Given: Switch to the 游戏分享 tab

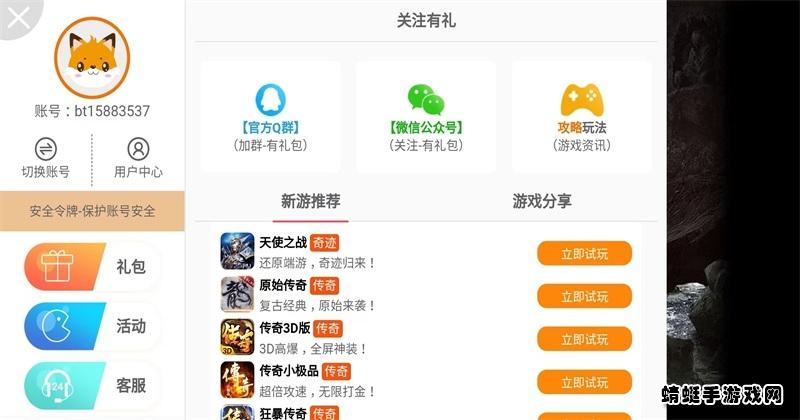Looking at the screenshot, I should click(542, 201).
